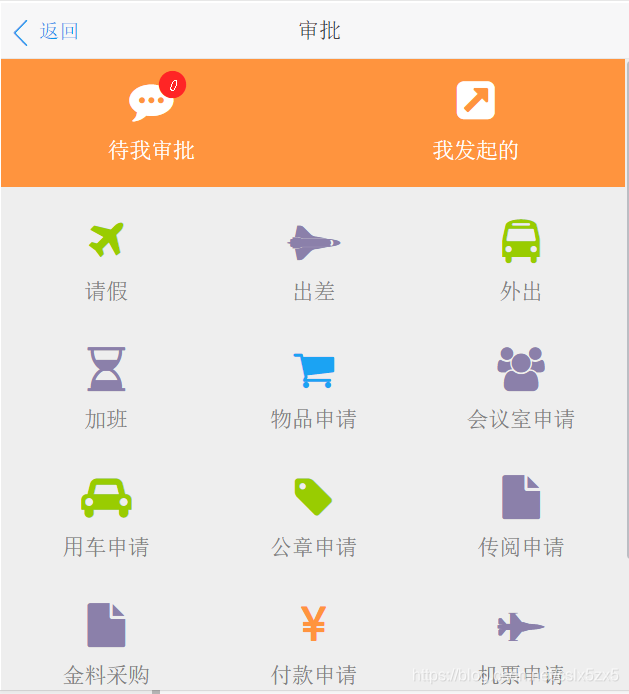Open 我发起的 requests
Image resolution: width=629 pixels, height=694 pixels.
[475, 122]
